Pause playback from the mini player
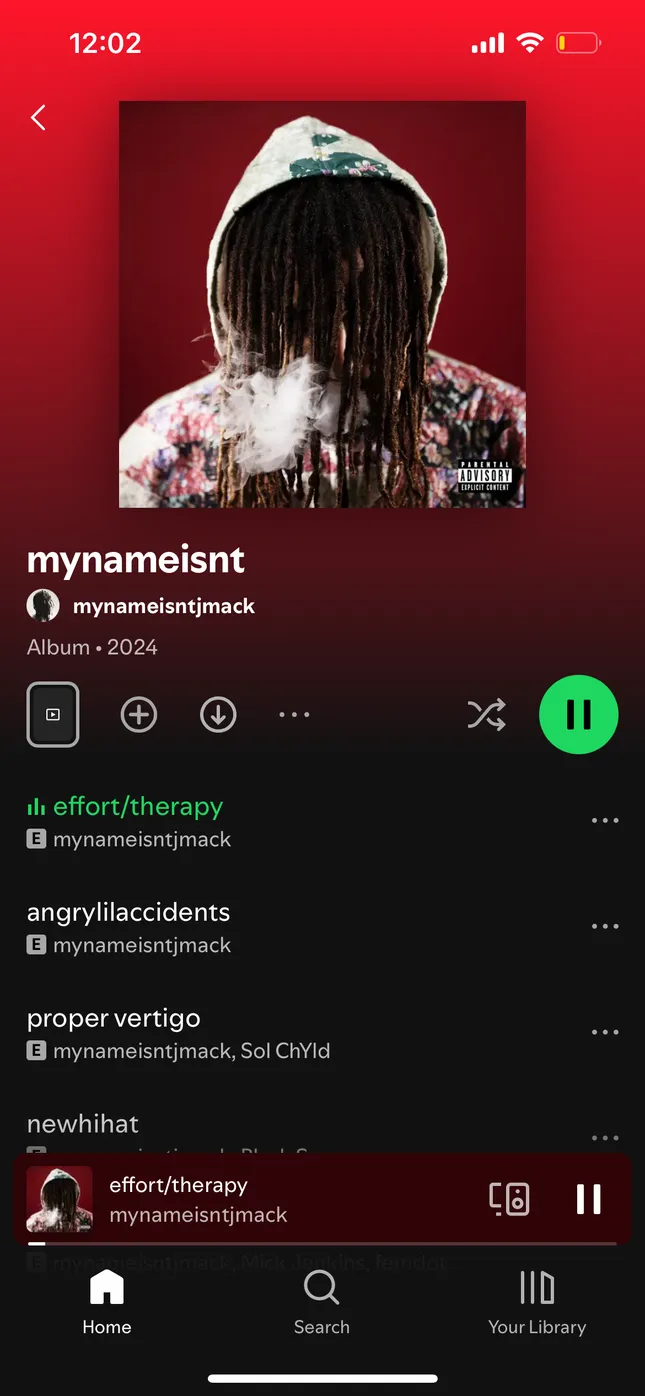Image resolution: width=645 pixels, height=1396 pixels. 588,1199
